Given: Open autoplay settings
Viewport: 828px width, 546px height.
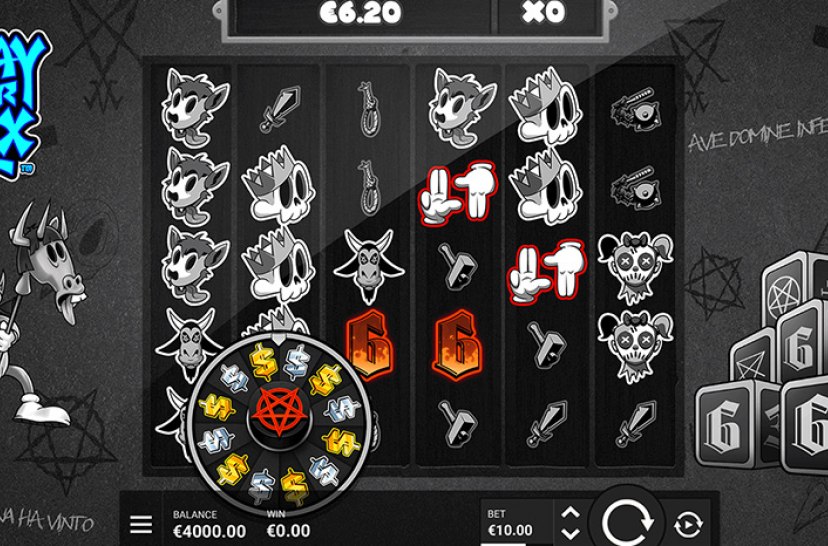Looking at the screenshot, I should [x=687, y=524].
